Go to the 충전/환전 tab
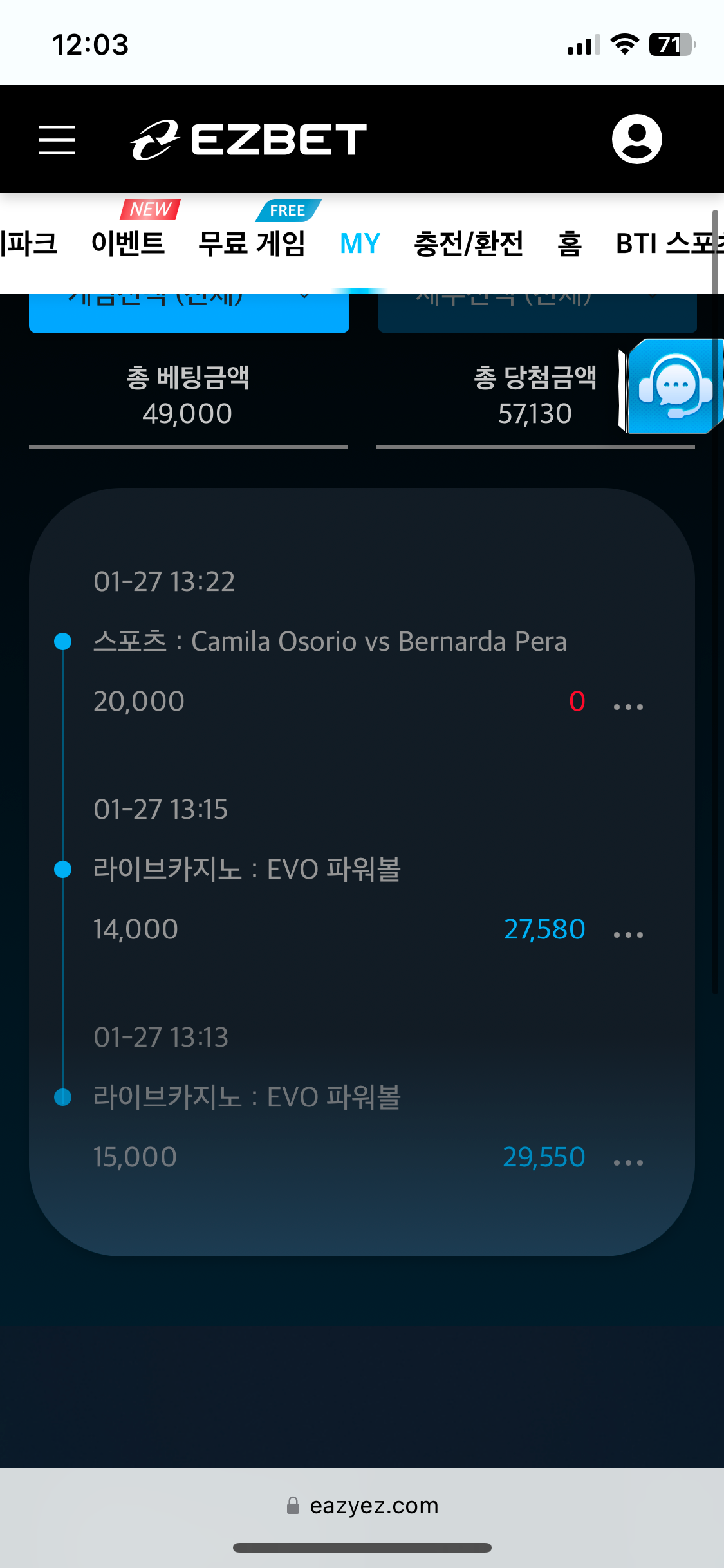Viewport: 724px width, 1568px height. click(469, 243)
